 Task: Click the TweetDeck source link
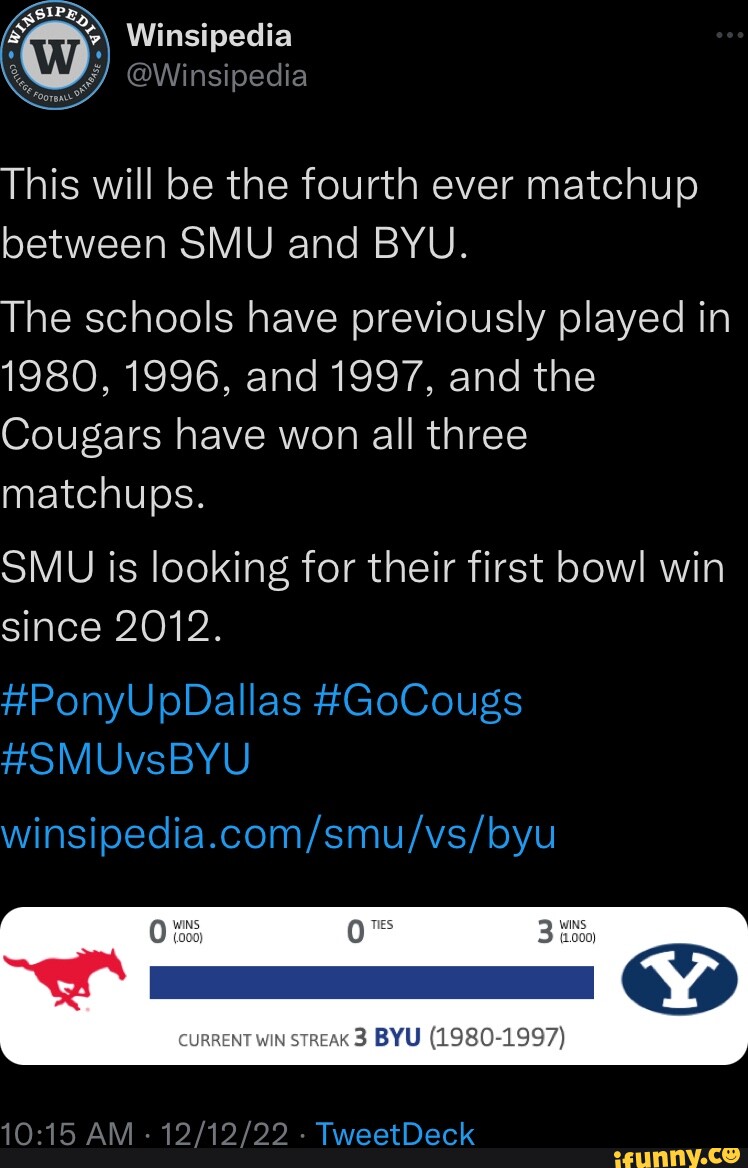pos(393,1133)
